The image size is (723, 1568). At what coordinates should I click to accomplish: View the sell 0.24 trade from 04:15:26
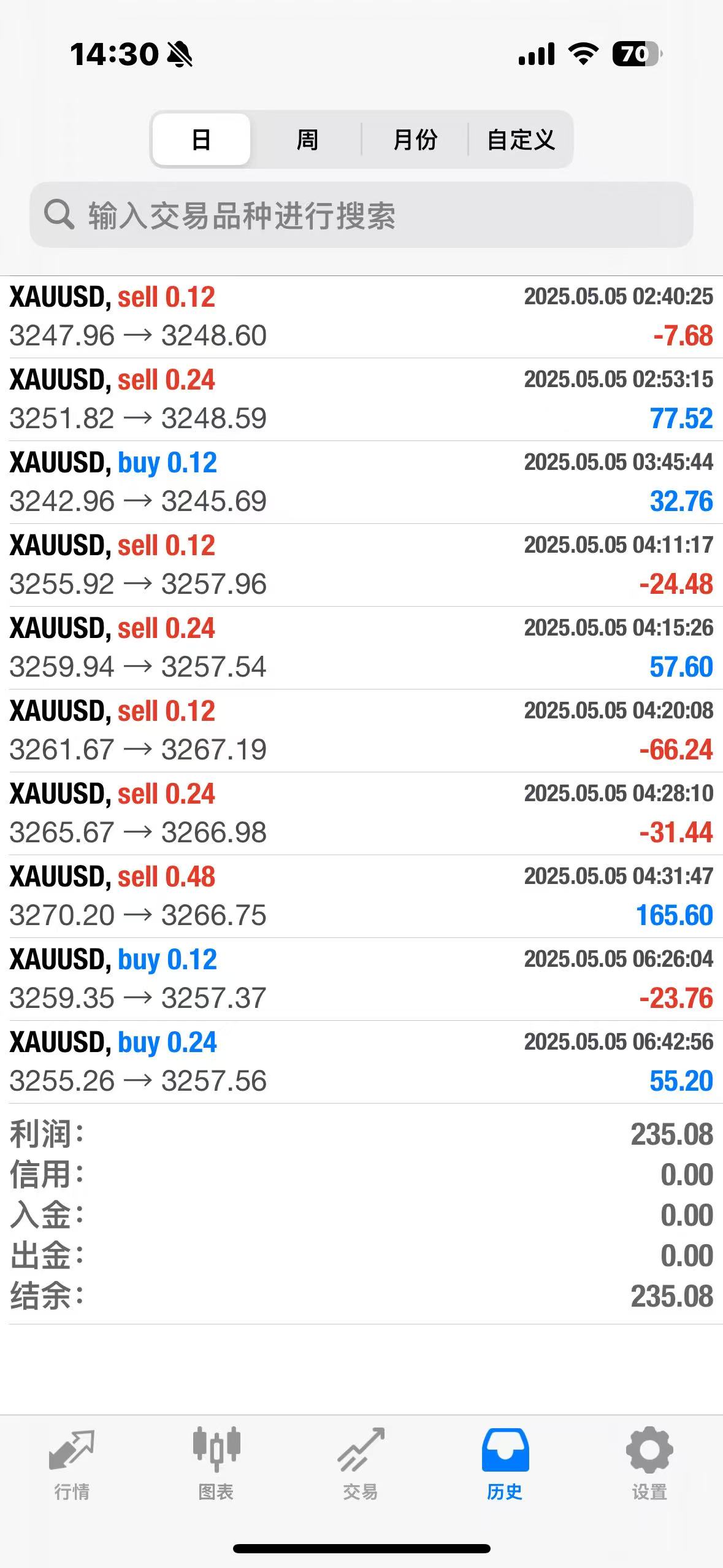click(361, 648)
